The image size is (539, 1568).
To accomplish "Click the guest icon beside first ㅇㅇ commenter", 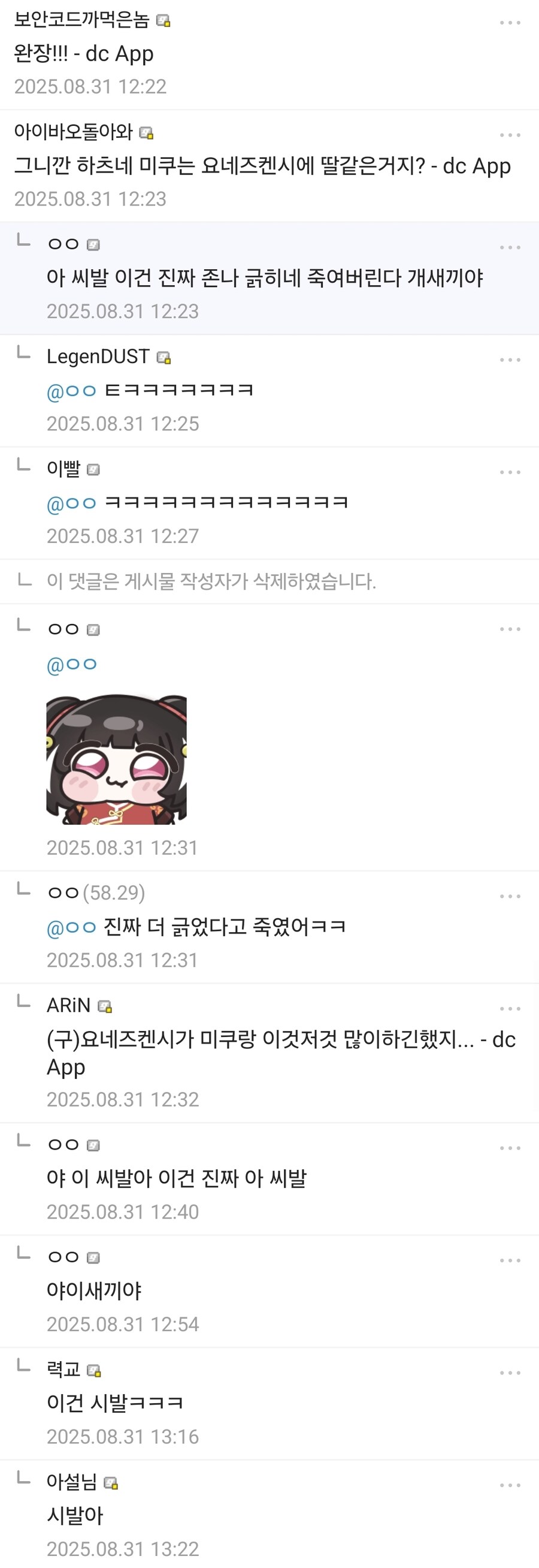I will pyautogui.click(x=92, y=243).
